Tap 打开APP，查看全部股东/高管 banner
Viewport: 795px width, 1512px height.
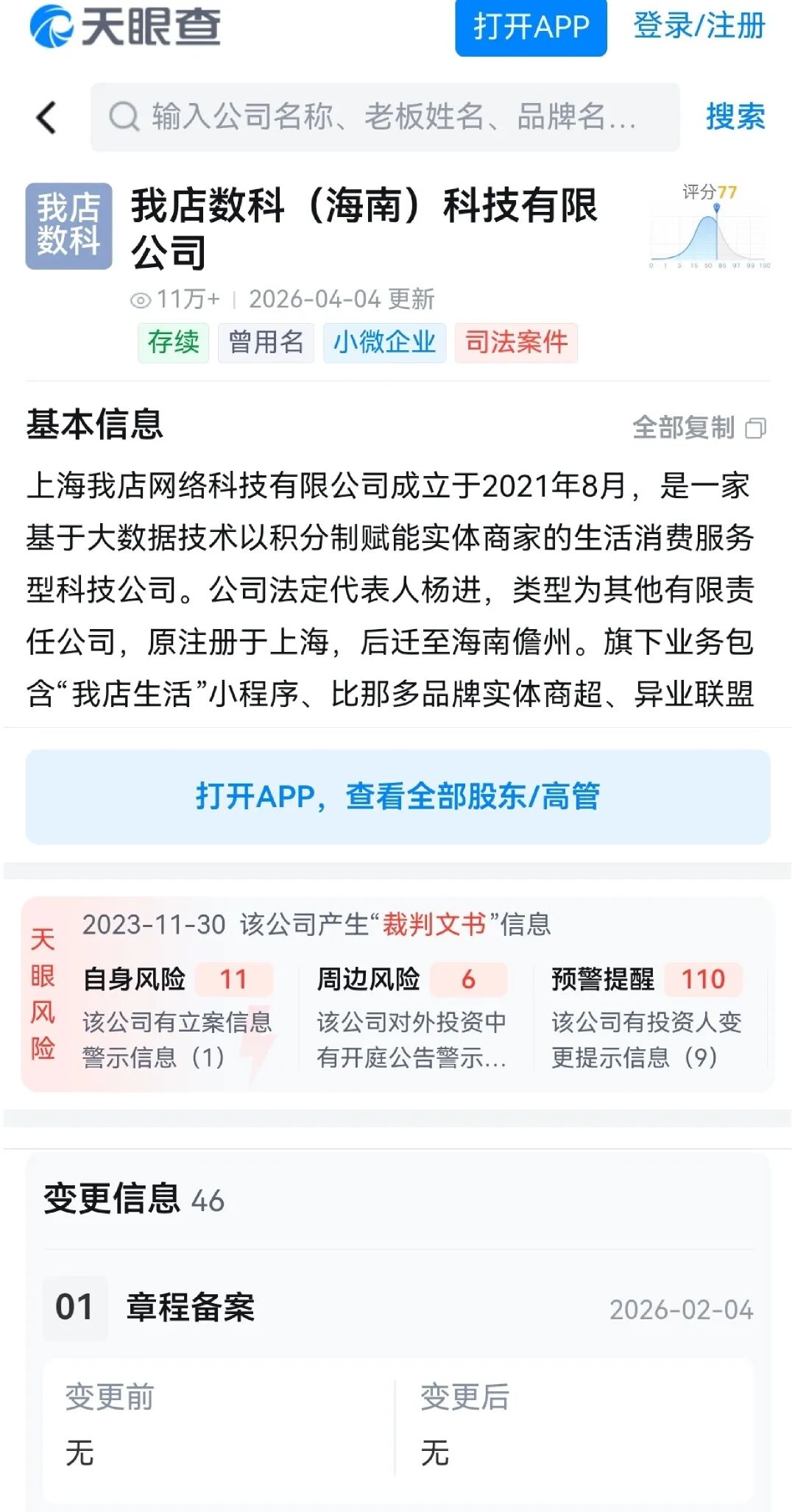point(397,797)
